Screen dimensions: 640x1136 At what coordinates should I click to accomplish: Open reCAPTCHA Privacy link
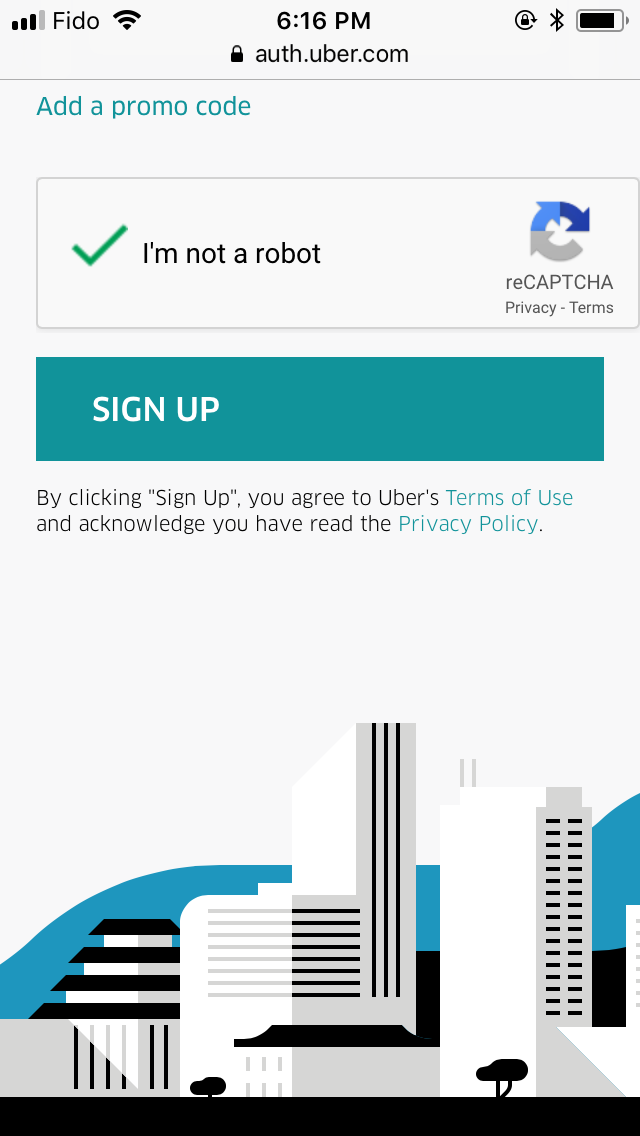point(530,308)
